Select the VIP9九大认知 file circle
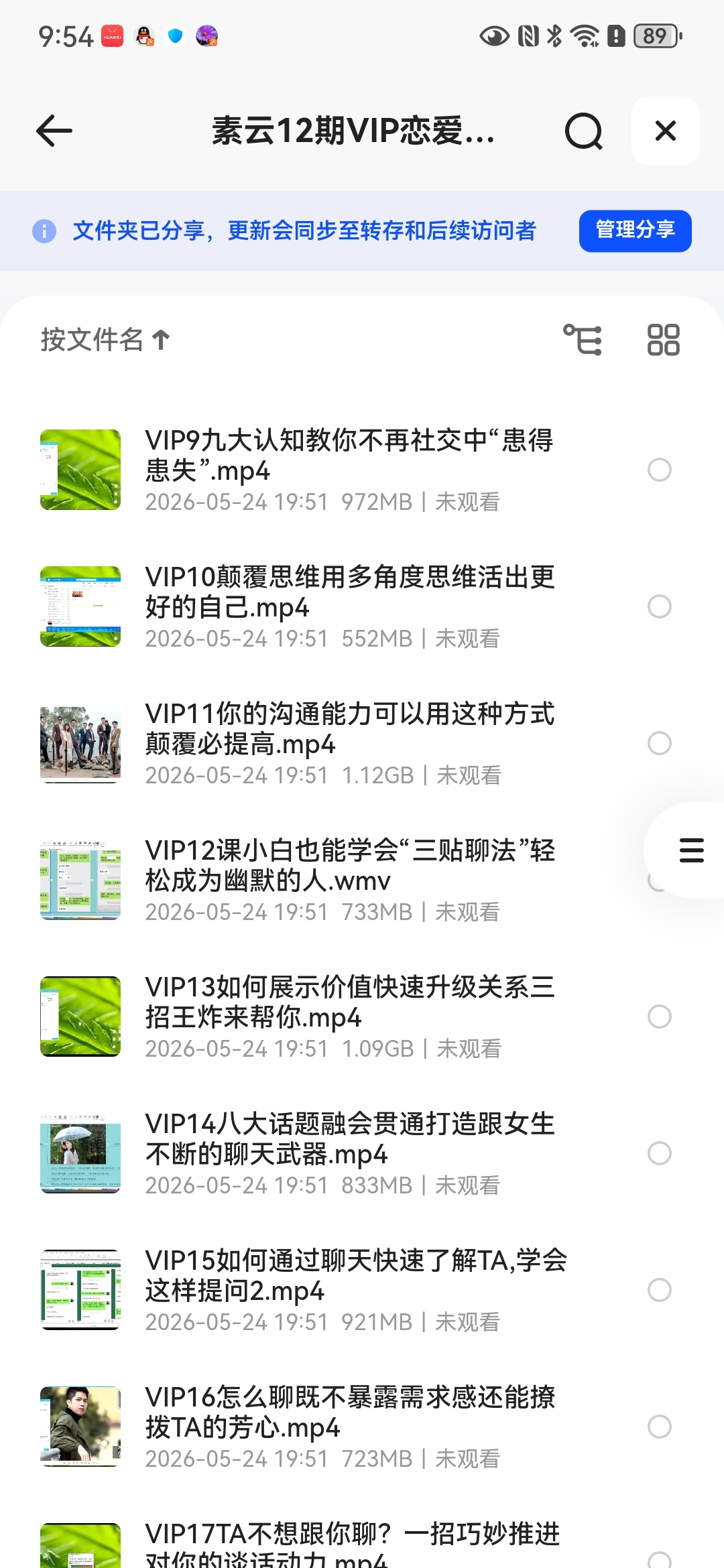Viewport: 724px width, 1568px height. click(x=660, y=470)
